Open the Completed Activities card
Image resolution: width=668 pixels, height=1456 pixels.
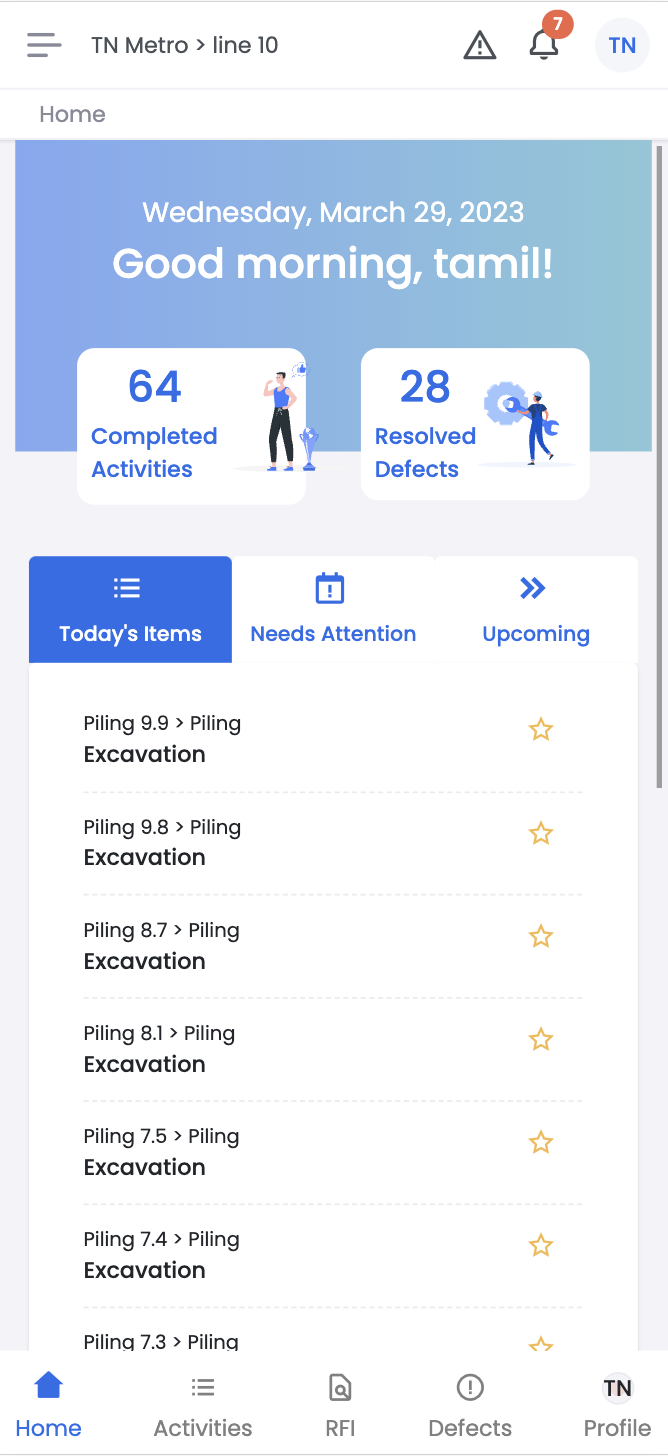tap(191, 426)
